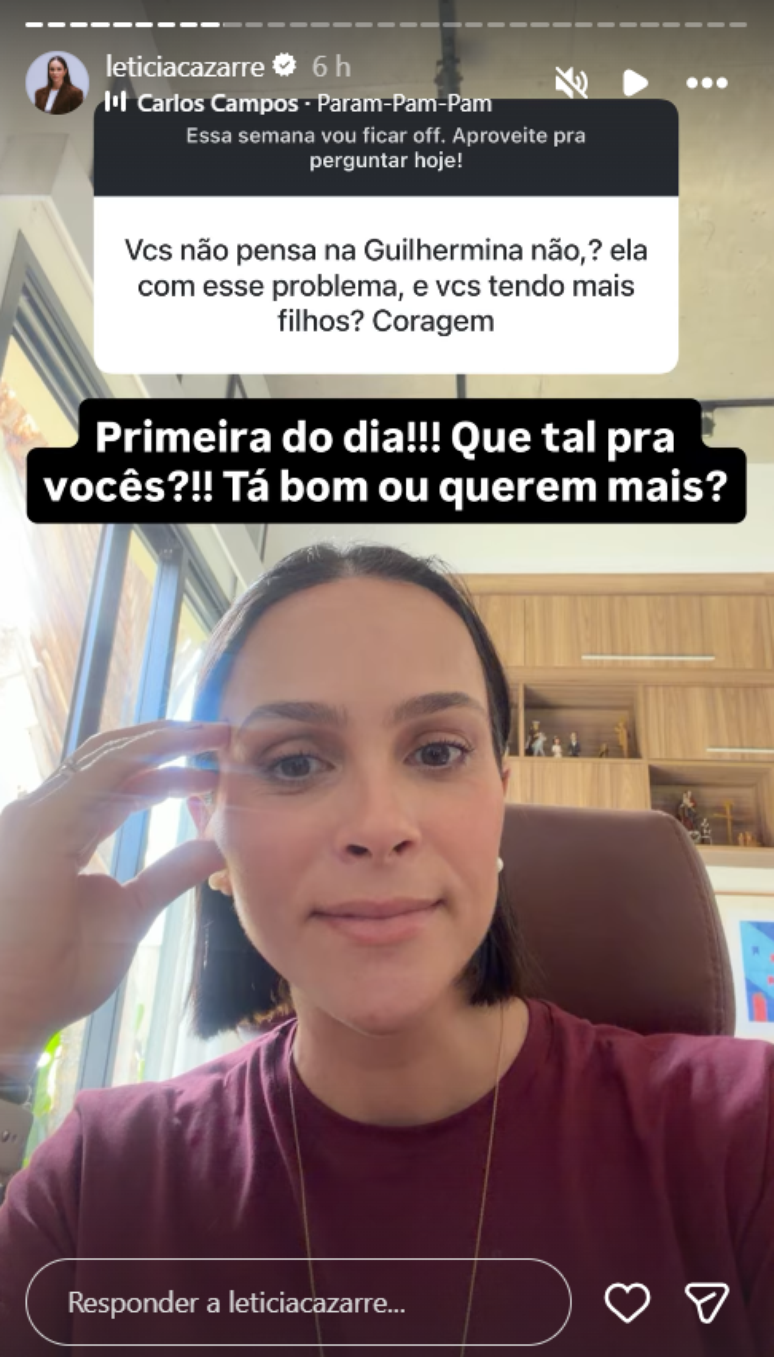This screenshot has width=774, height=1357.
Task: Unmute the story sound
Action: click(572, 83)
